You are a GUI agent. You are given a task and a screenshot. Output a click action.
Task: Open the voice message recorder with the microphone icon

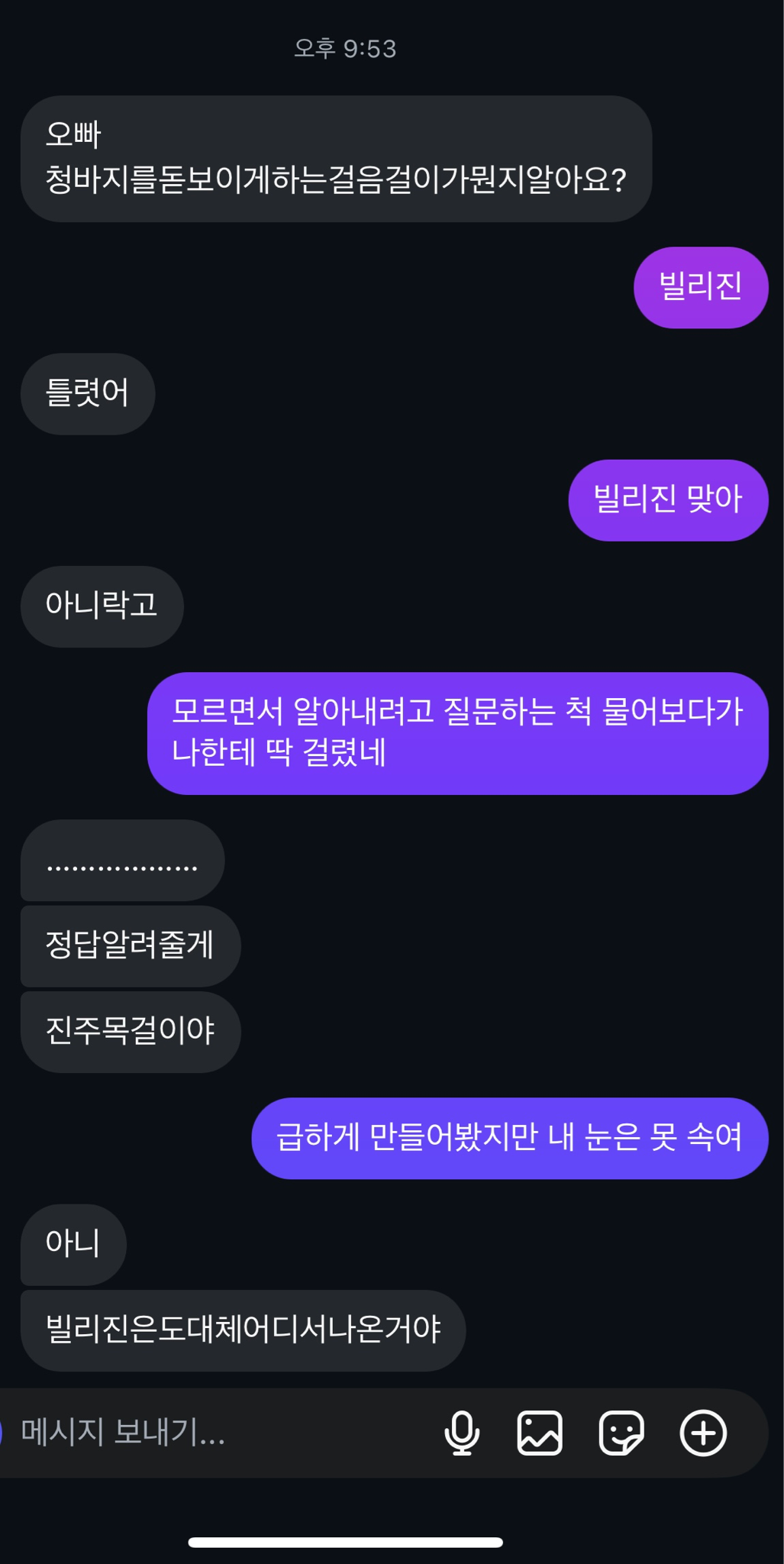click(x=460, y=1433)
